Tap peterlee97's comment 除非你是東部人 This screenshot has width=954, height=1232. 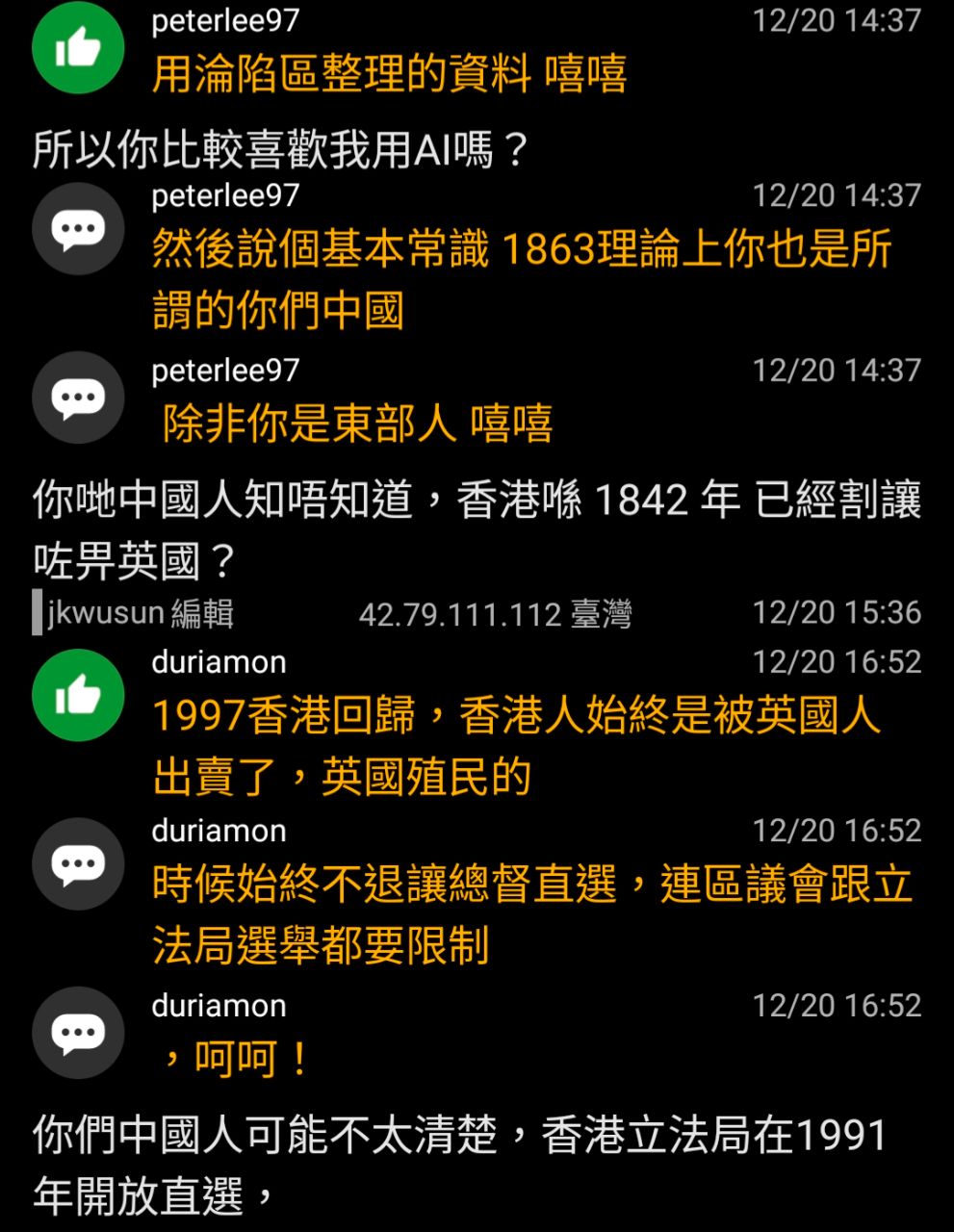click(357, 423)
